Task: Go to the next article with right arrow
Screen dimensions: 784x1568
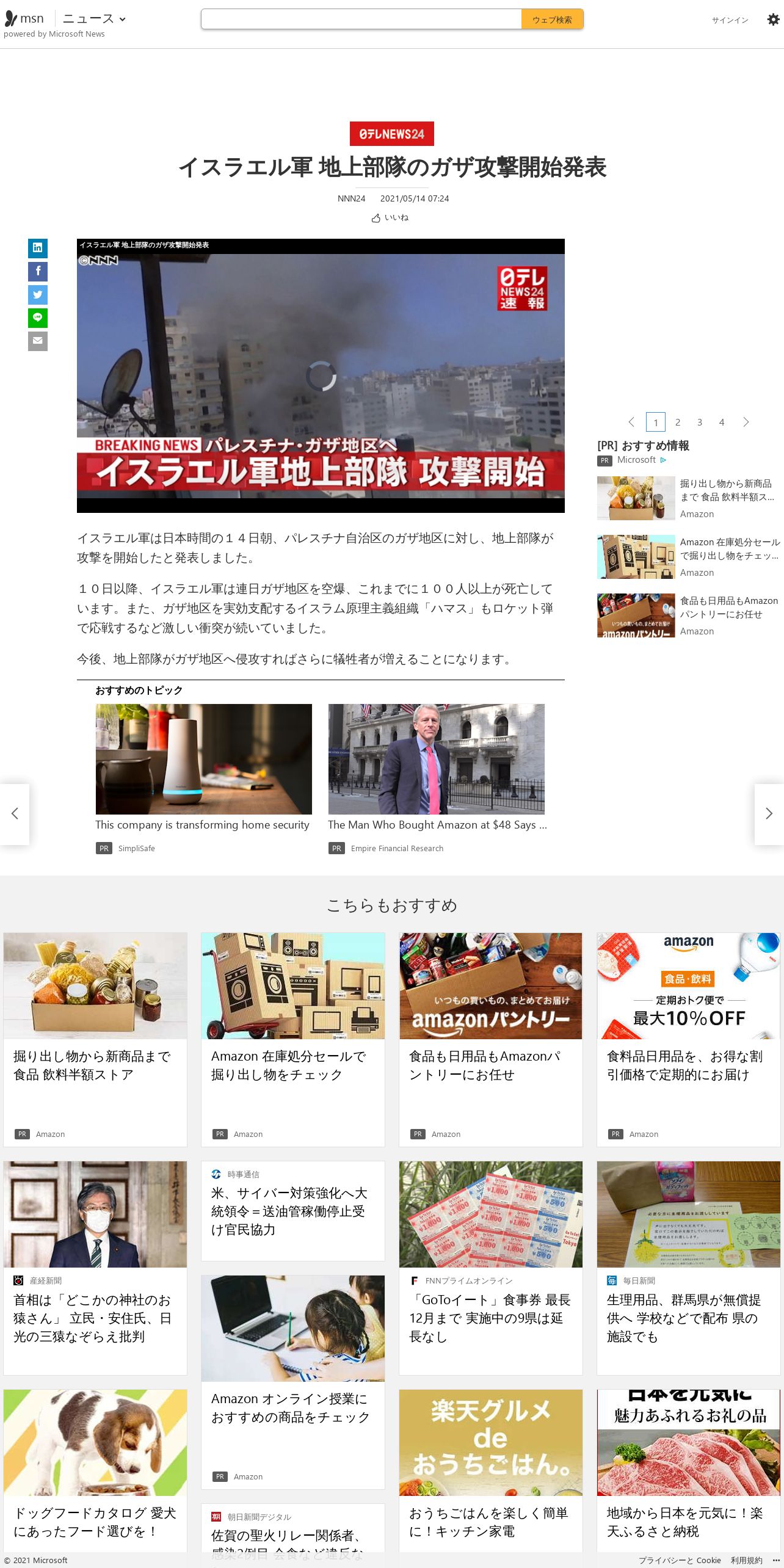Action: (769, 814)
